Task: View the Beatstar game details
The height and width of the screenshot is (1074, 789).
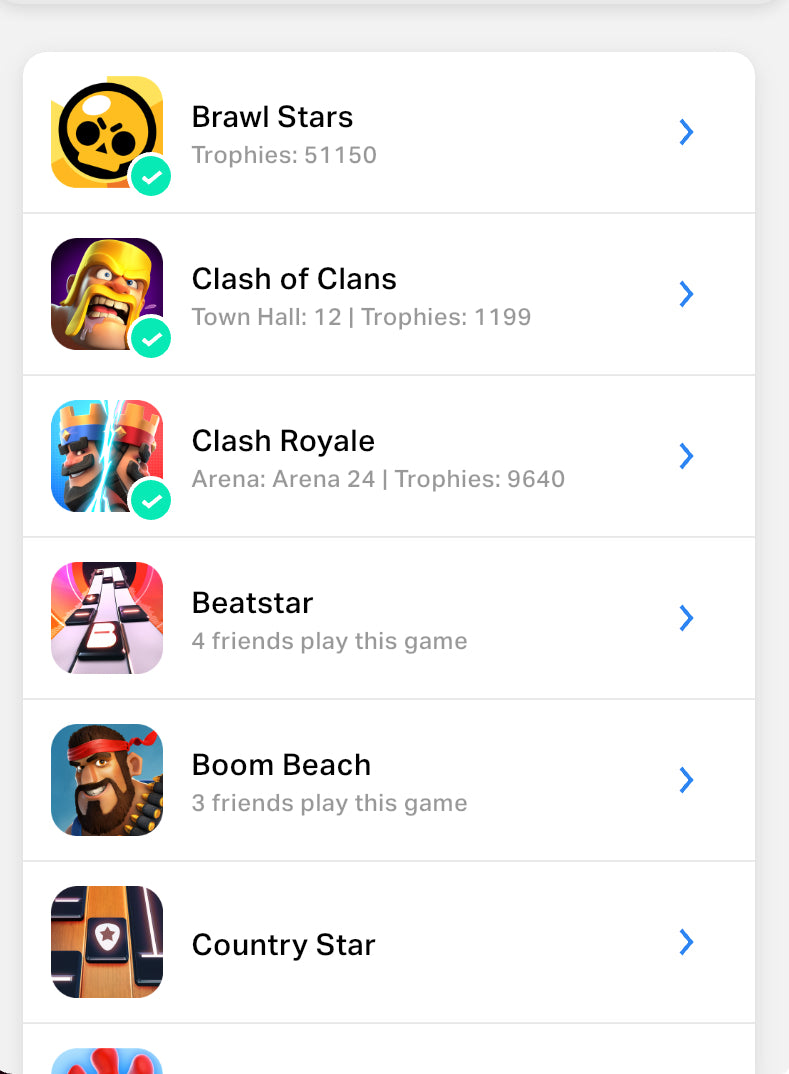Action: [388, 618]
